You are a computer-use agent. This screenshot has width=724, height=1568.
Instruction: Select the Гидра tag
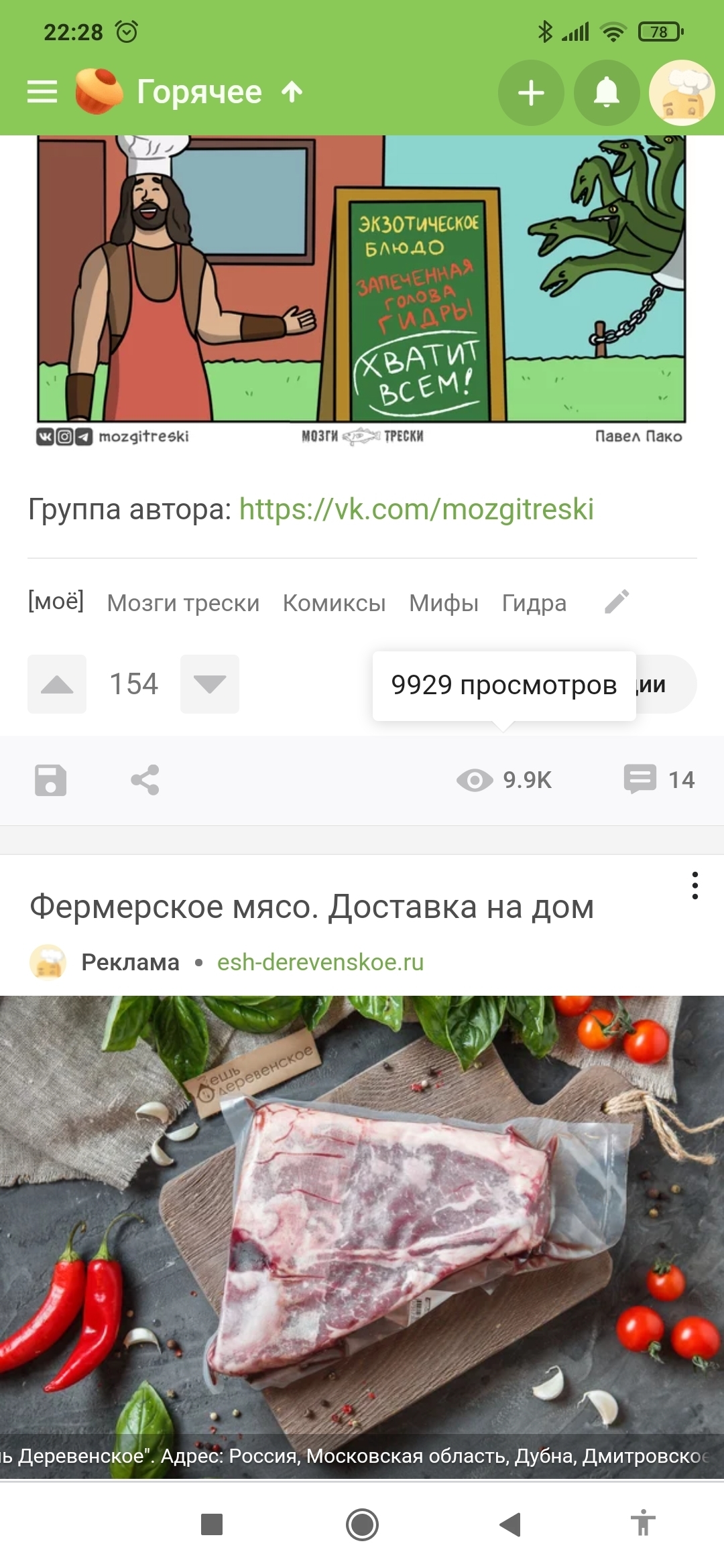point(534,603)
